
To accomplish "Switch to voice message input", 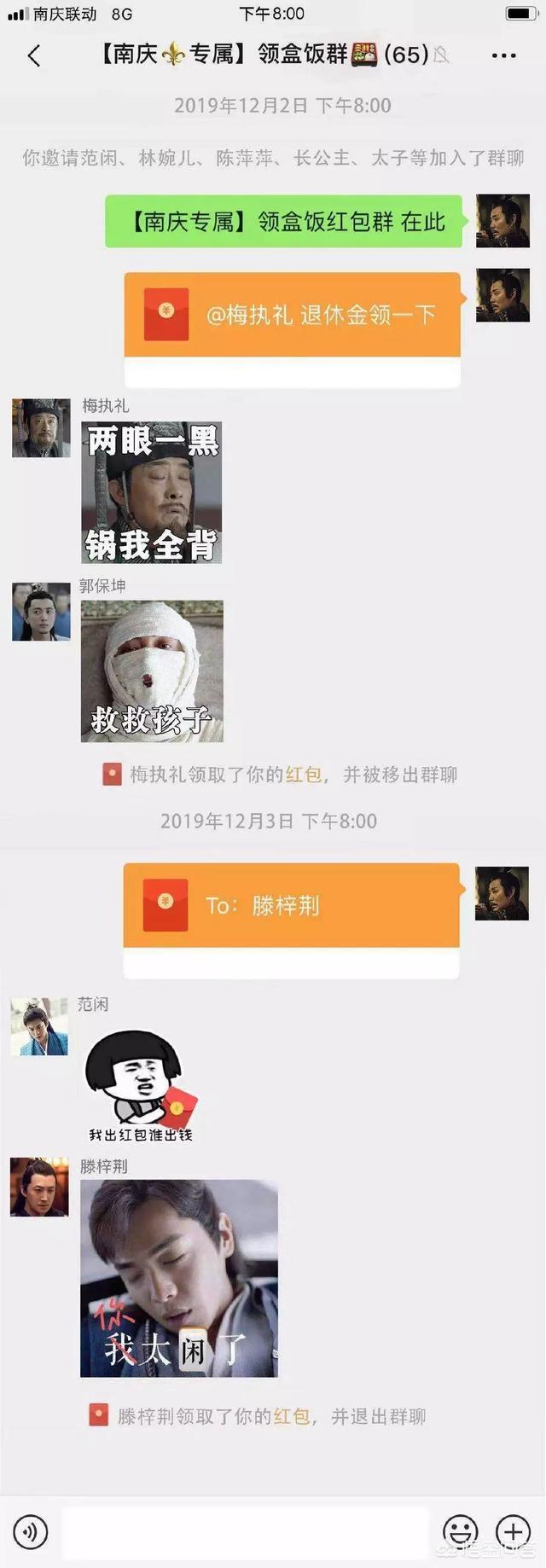I will [x=31, y=1532].
